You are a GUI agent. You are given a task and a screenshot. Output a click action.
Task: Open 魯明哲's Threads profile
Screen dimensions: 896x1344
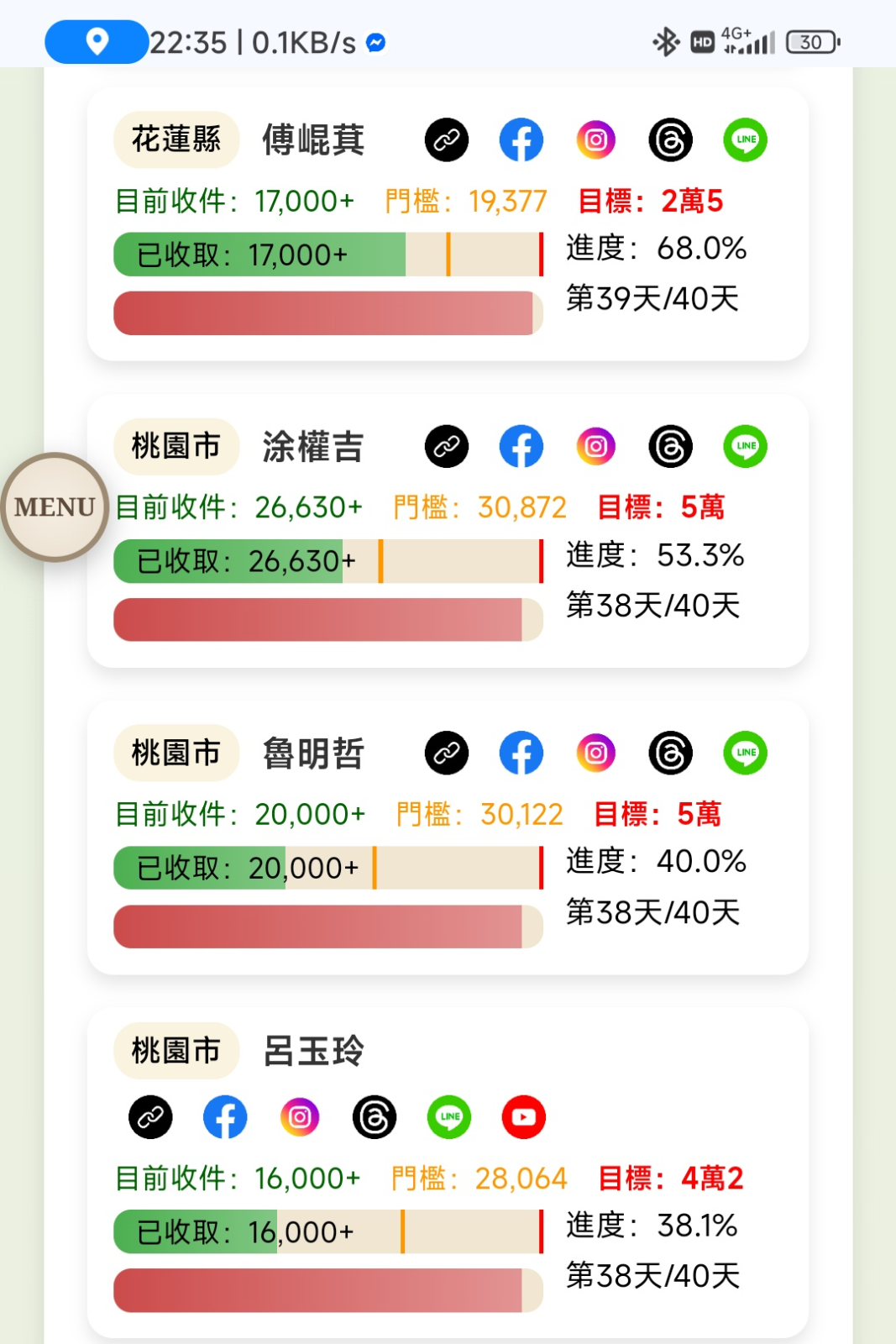coord(669,753)
